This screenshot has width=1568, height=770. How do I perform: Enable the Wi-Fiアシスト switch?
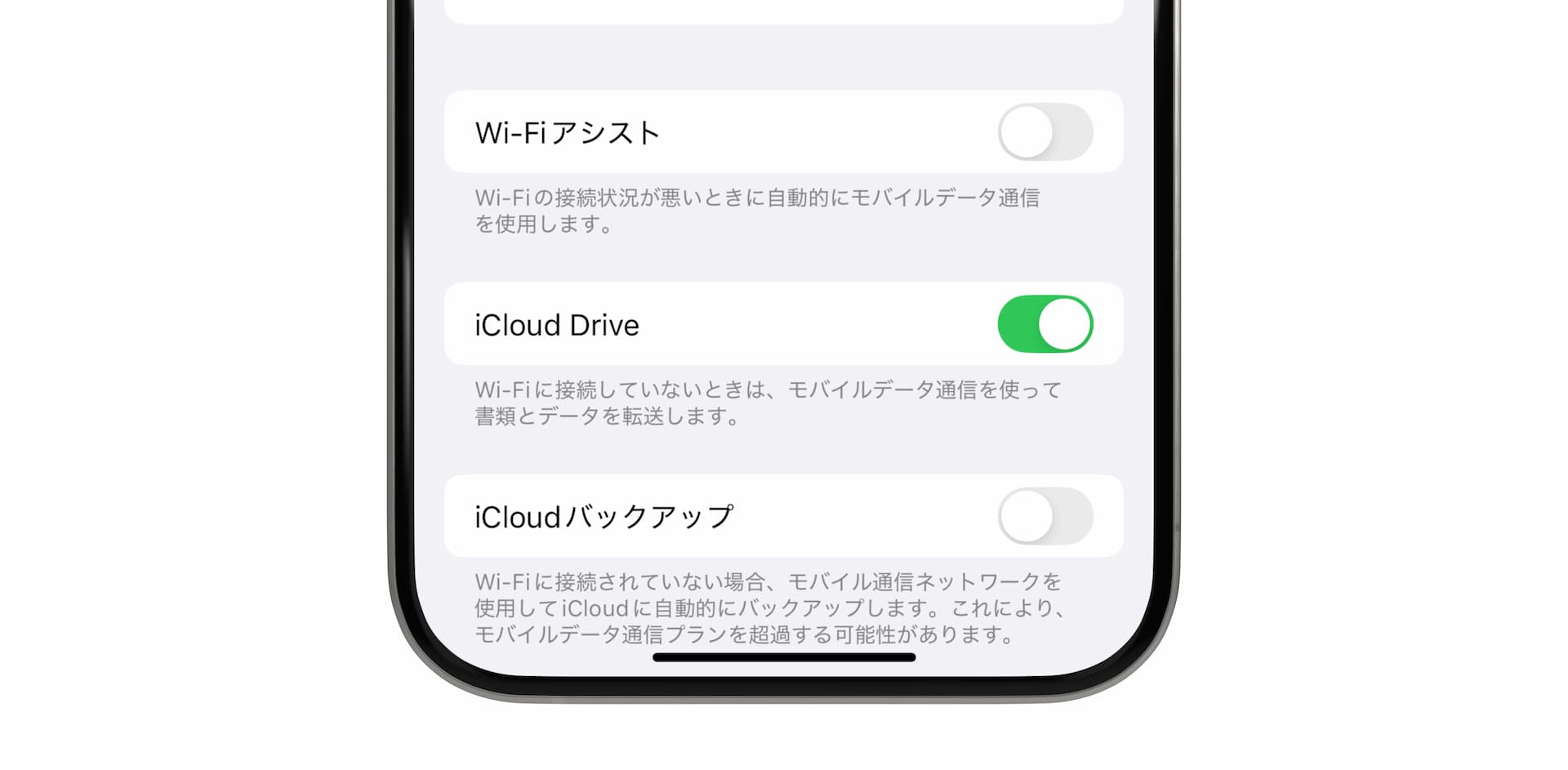click(x=1045, y=132)
